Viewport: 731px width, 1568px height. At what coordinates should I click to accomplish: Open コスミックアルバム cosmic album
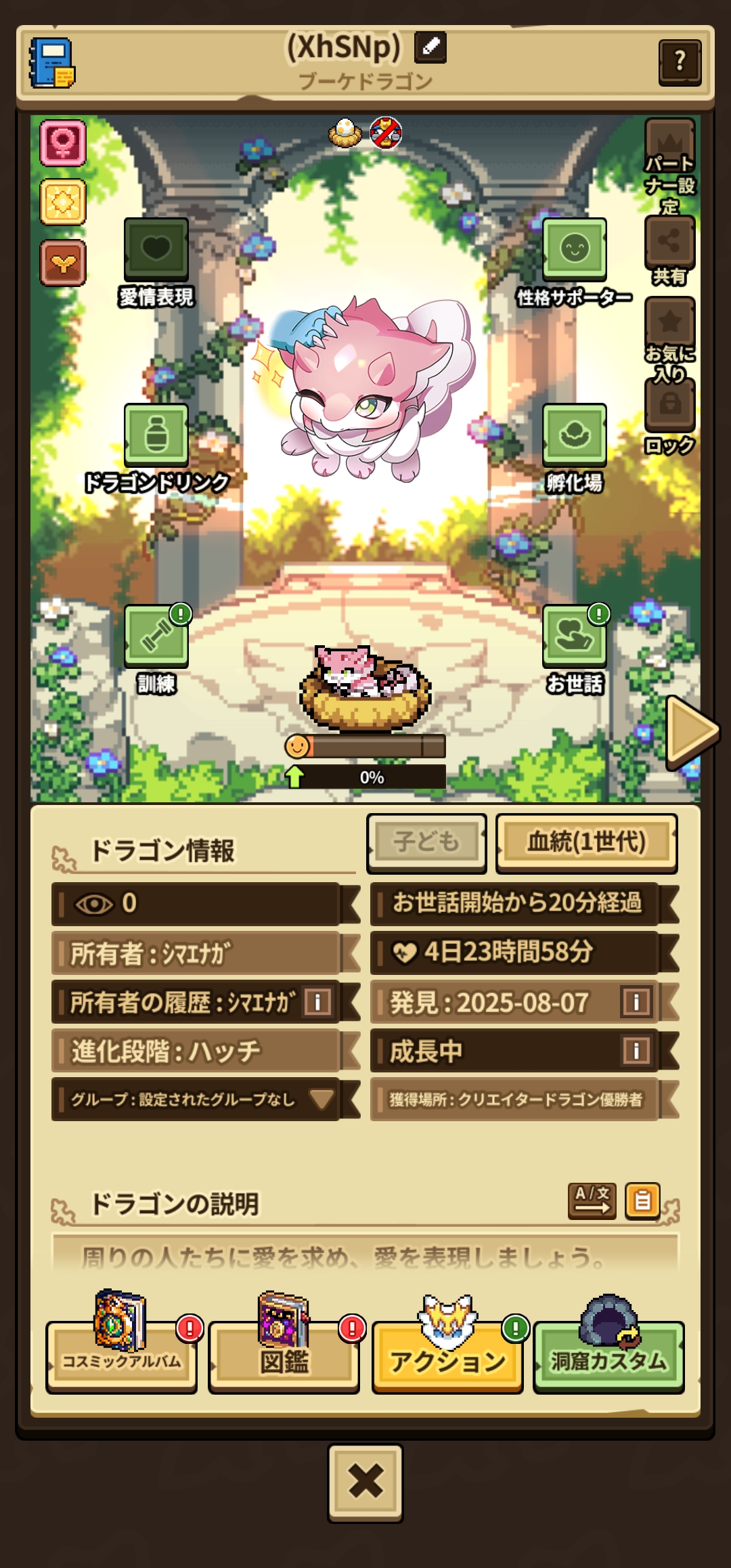coord(122,1357)
